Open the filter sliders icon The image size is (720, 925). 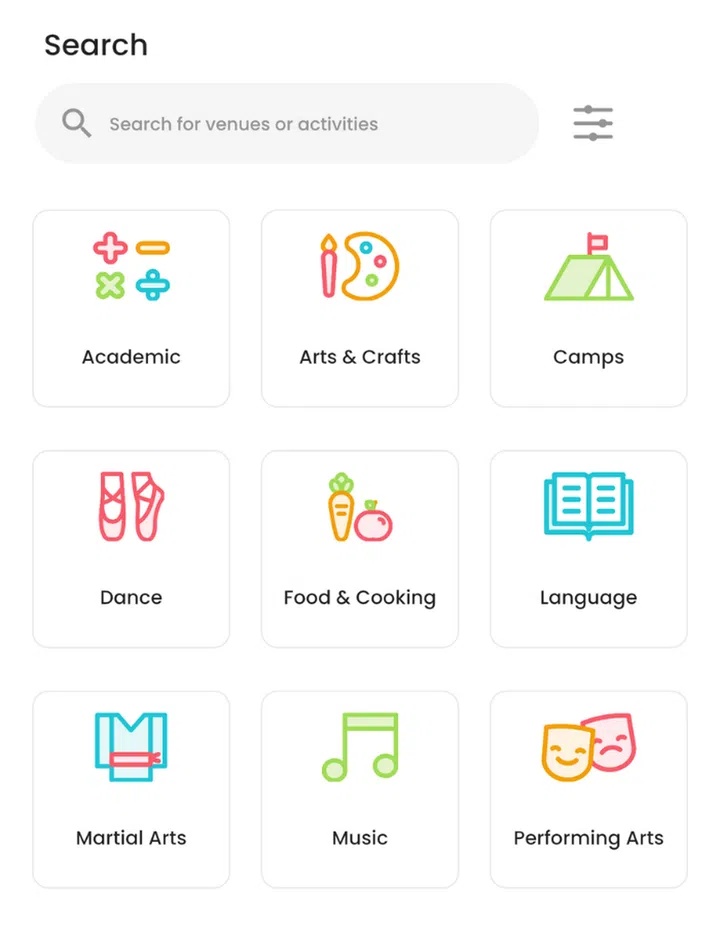(x=593, y=123)
